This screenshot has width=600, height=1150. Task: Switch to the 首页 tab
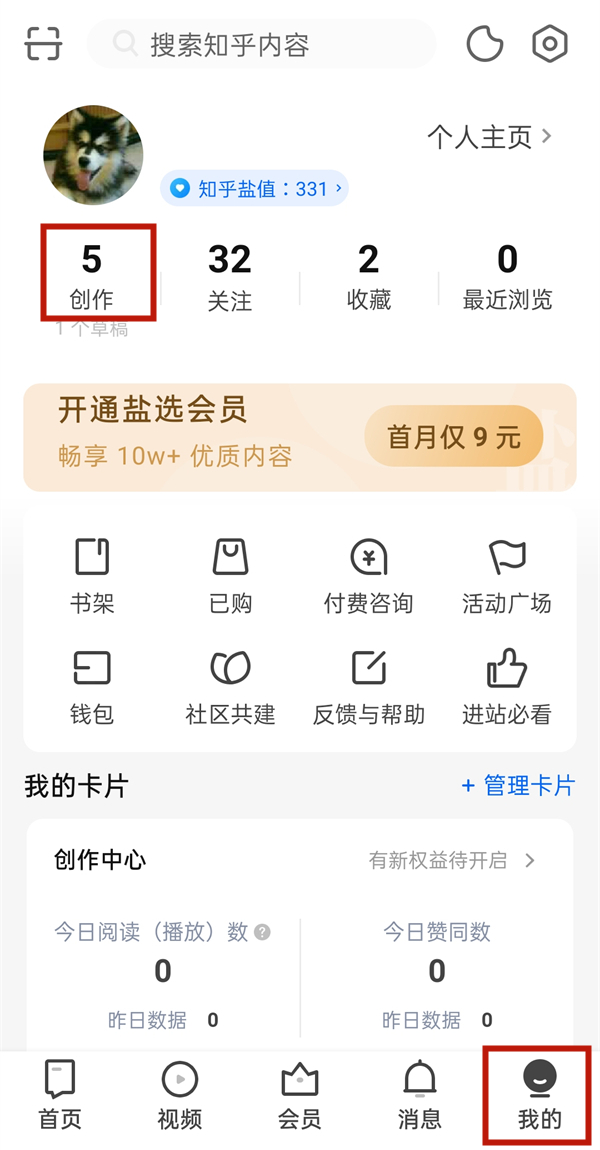point(60,1095)
